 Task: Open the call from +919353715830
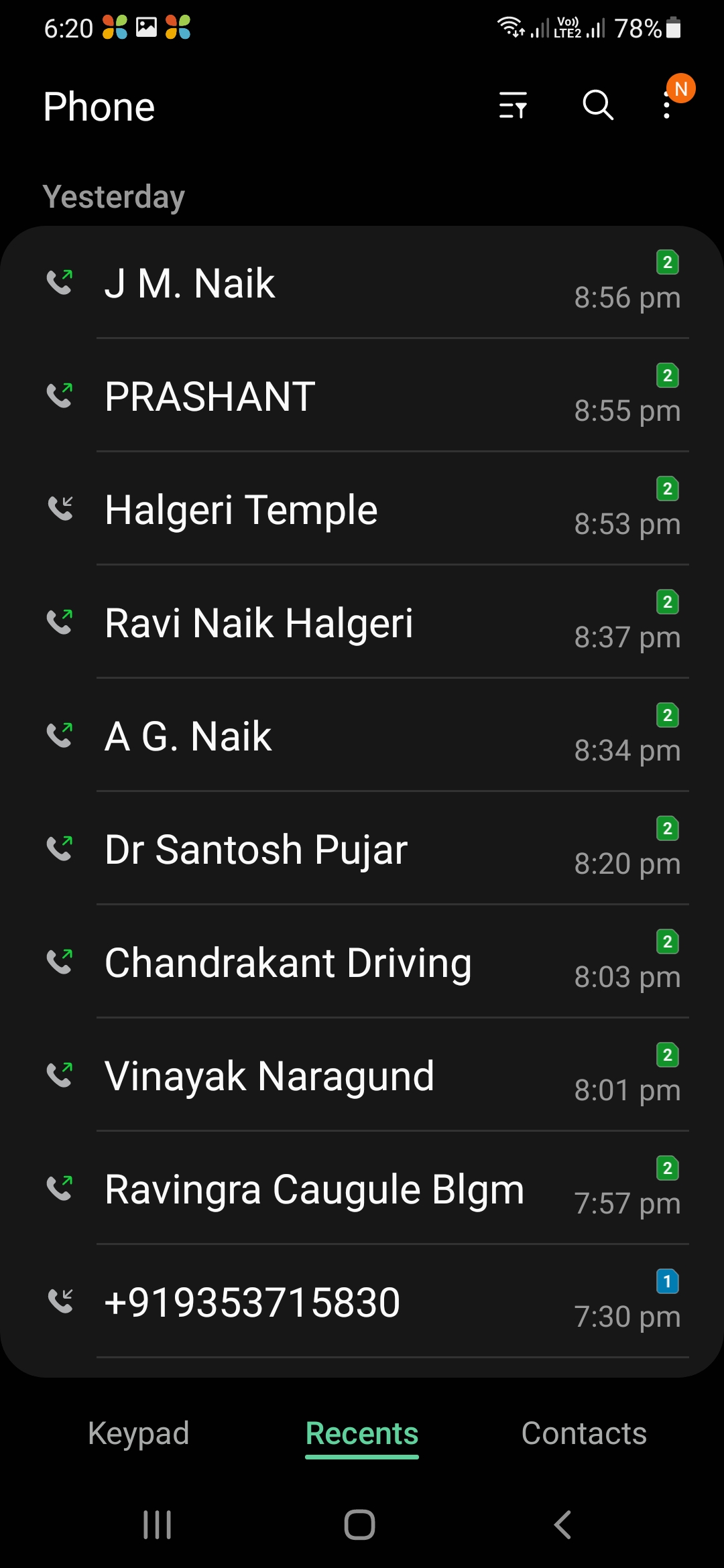click(x=362, y=1302)
